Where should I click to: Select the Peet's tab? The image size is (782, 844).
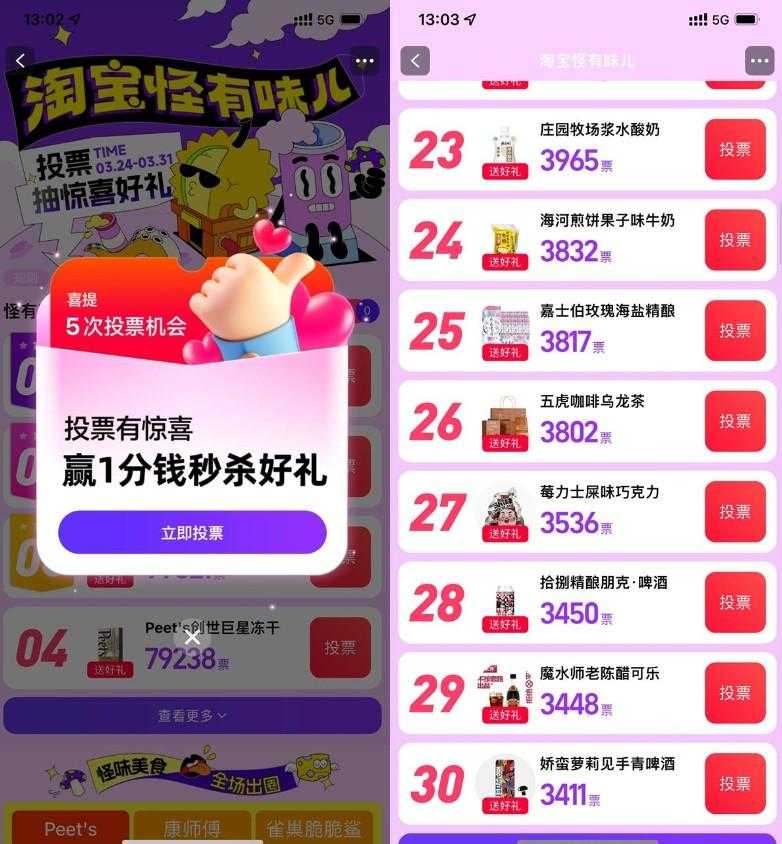coord(69,827)
